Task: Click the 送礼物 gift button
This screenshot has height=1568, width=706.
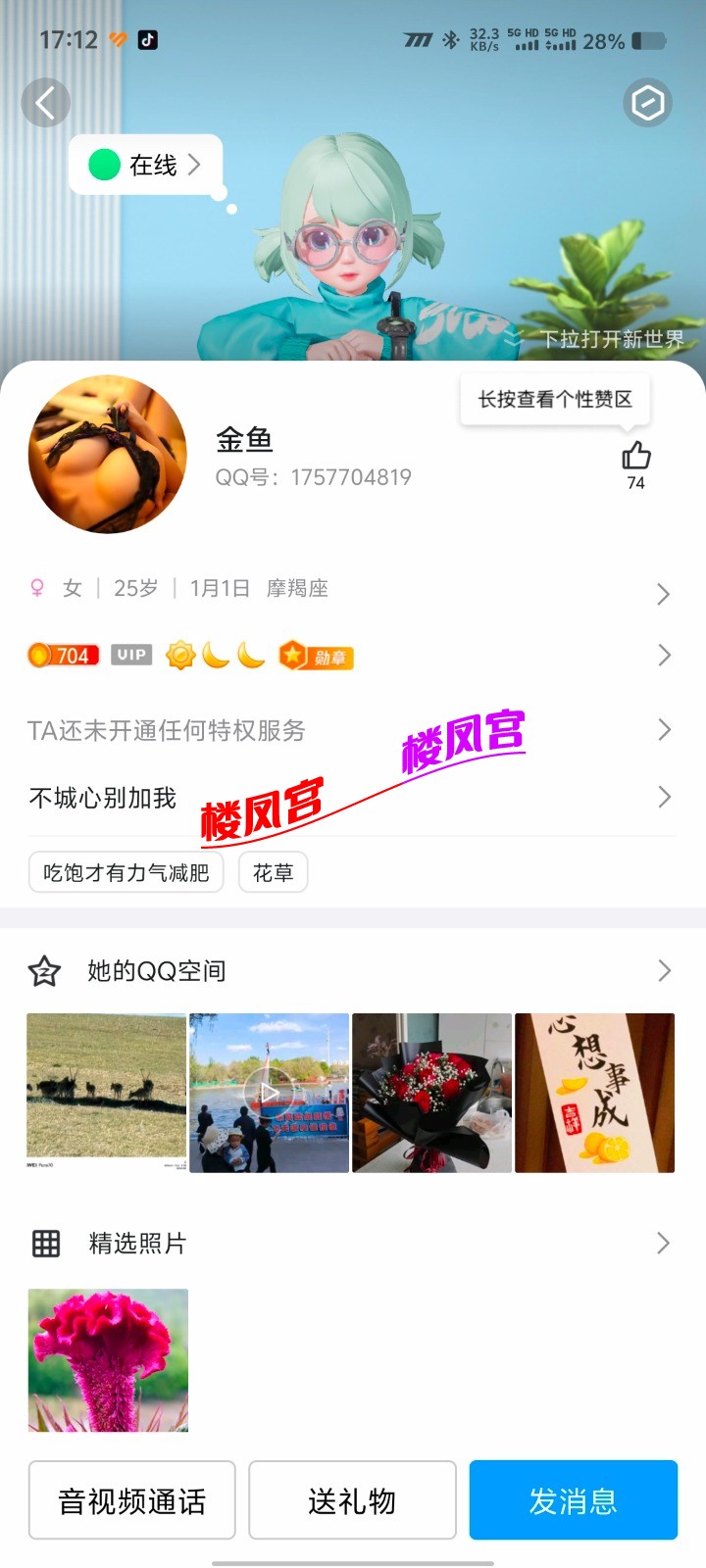Action: (352, 1499)
